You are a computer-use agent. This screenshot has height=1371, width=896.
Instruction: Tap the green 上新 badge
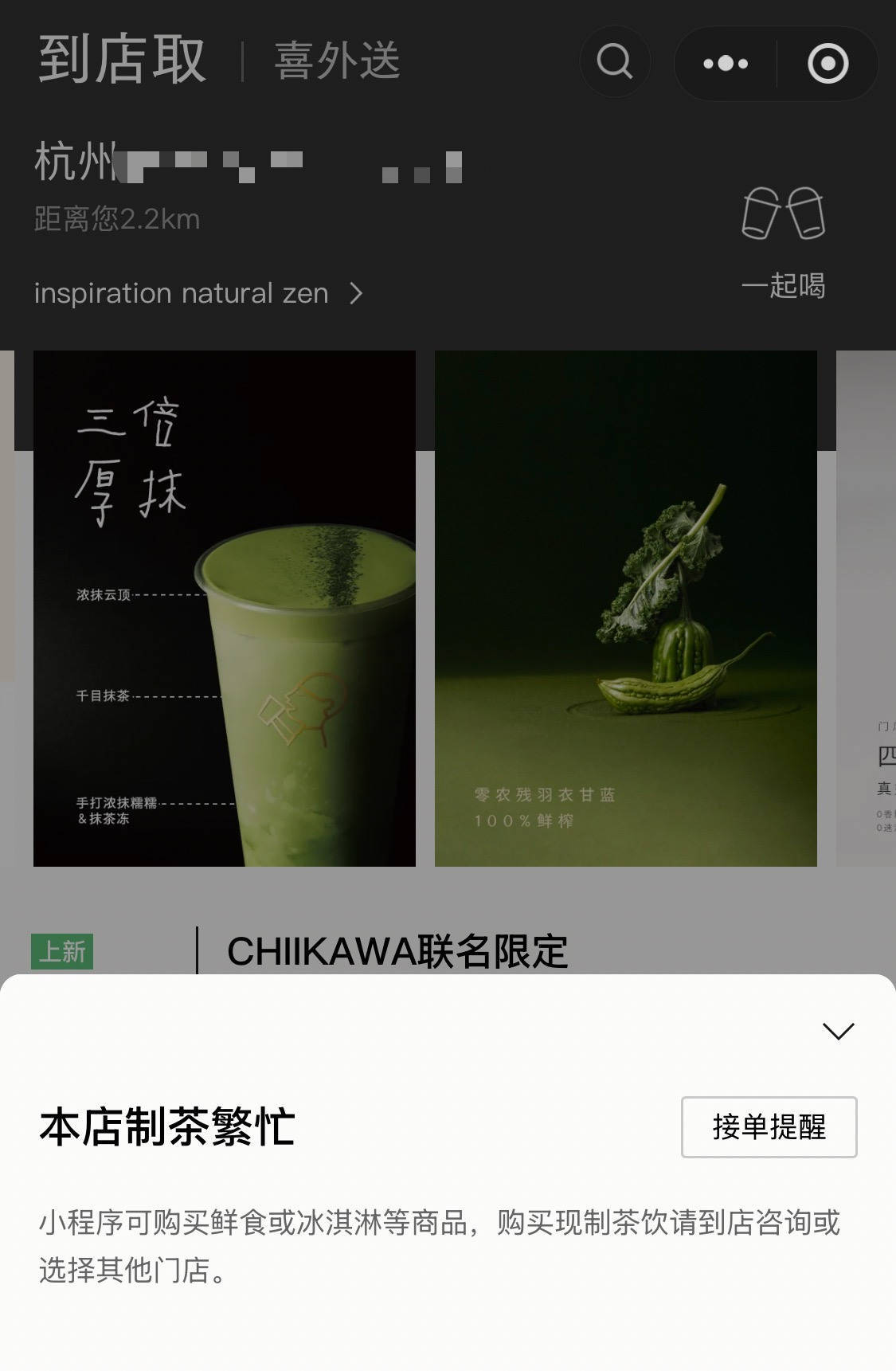[63, 950]
